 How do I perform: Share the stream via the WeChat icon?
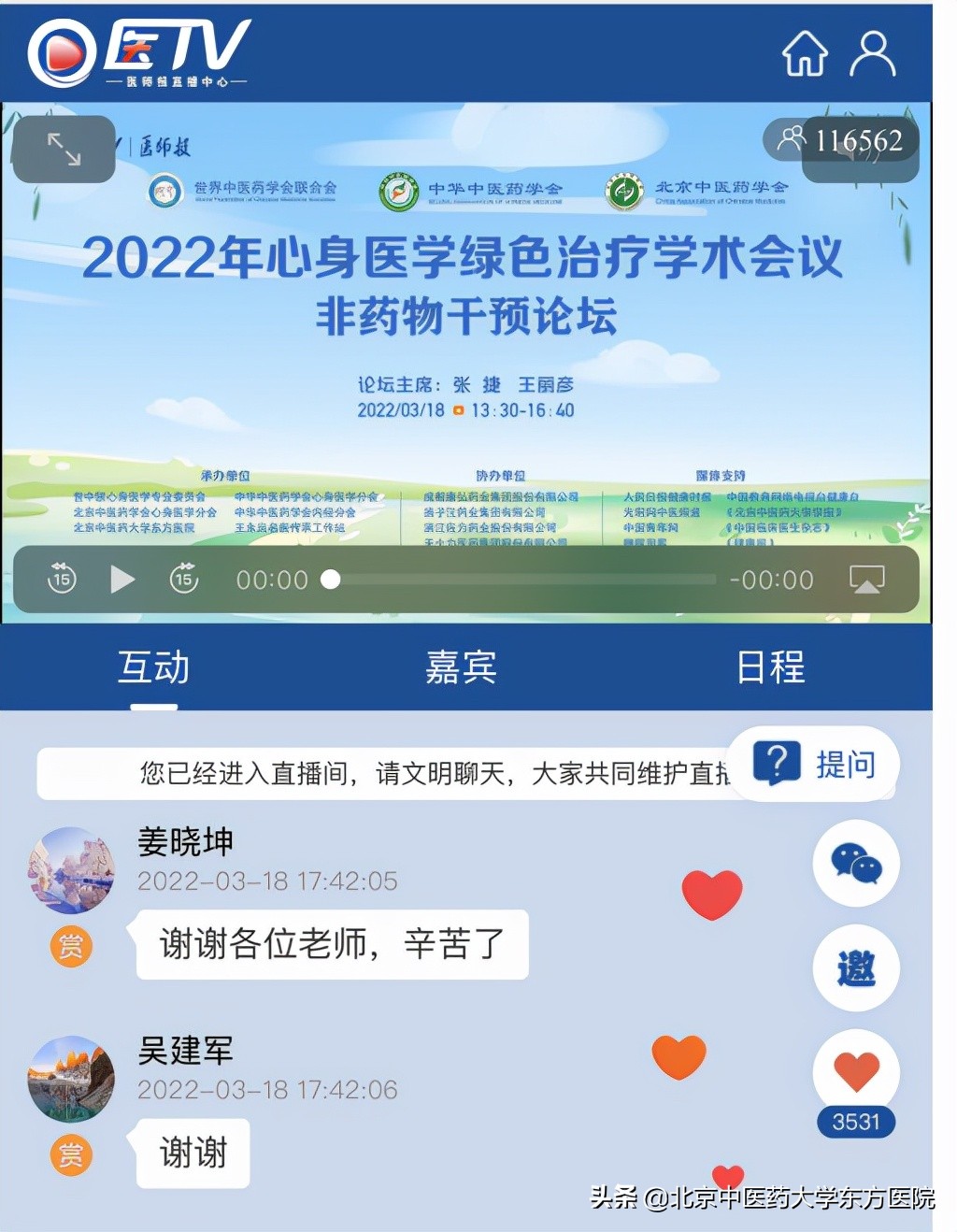[855, 864]
